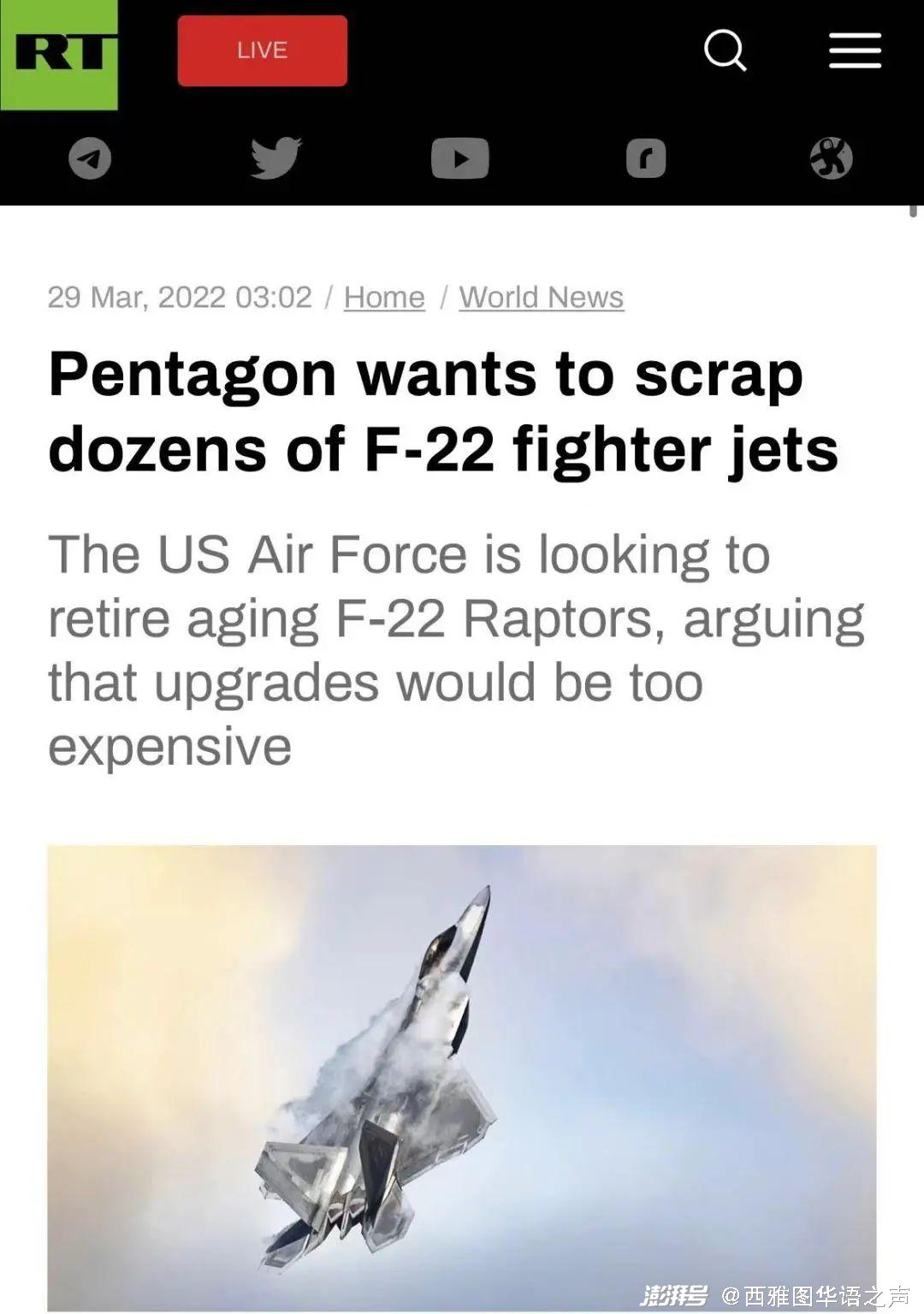Visit RT's Telegram channel
Screen dimensions: 924x1314
[90, 158]
